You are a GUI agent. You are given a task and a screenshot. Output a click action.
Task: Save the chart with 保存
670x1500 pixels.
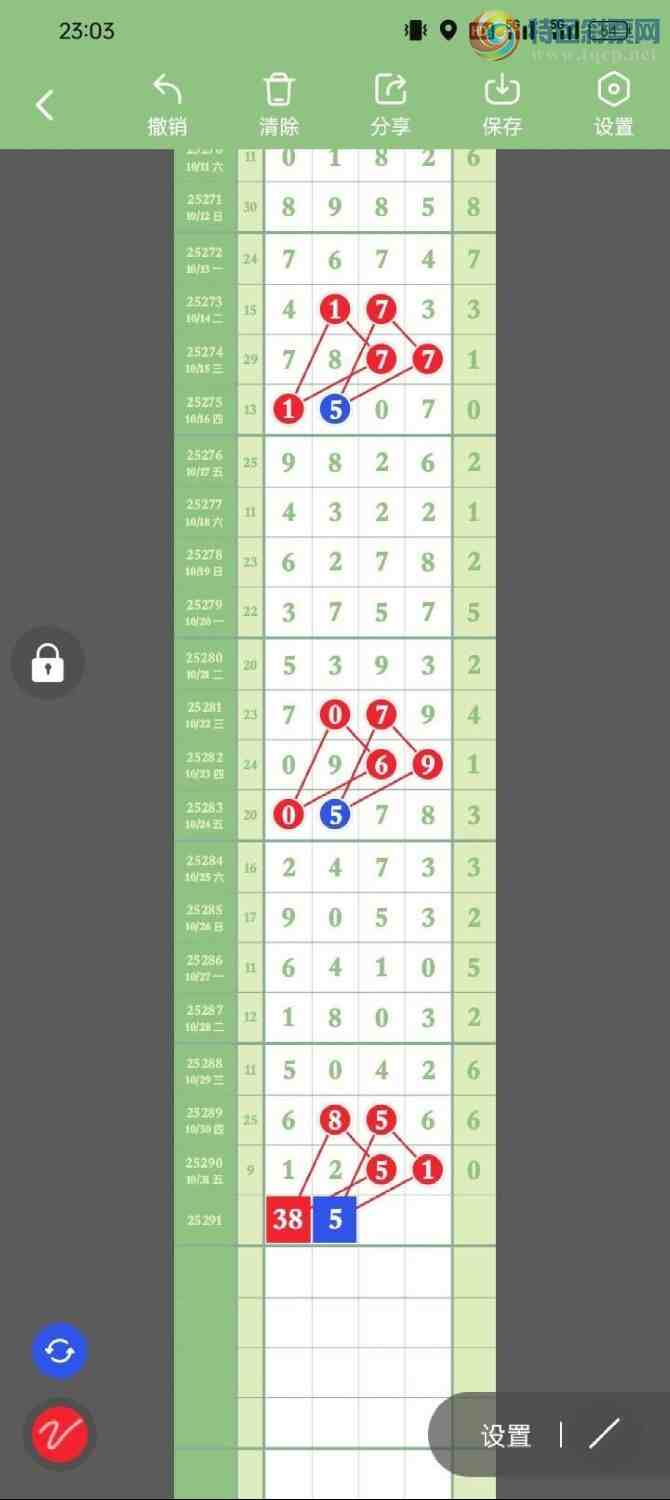pos(502,104)
